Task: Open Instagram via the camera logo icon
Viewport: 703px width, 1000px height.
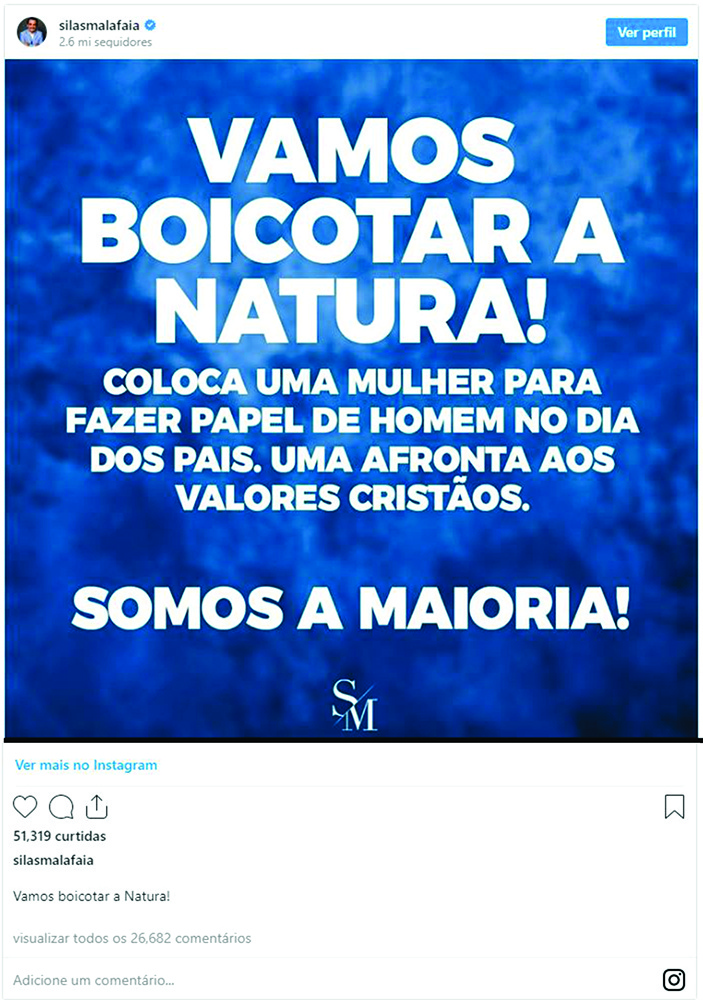Action: click(x=674, y=979)
